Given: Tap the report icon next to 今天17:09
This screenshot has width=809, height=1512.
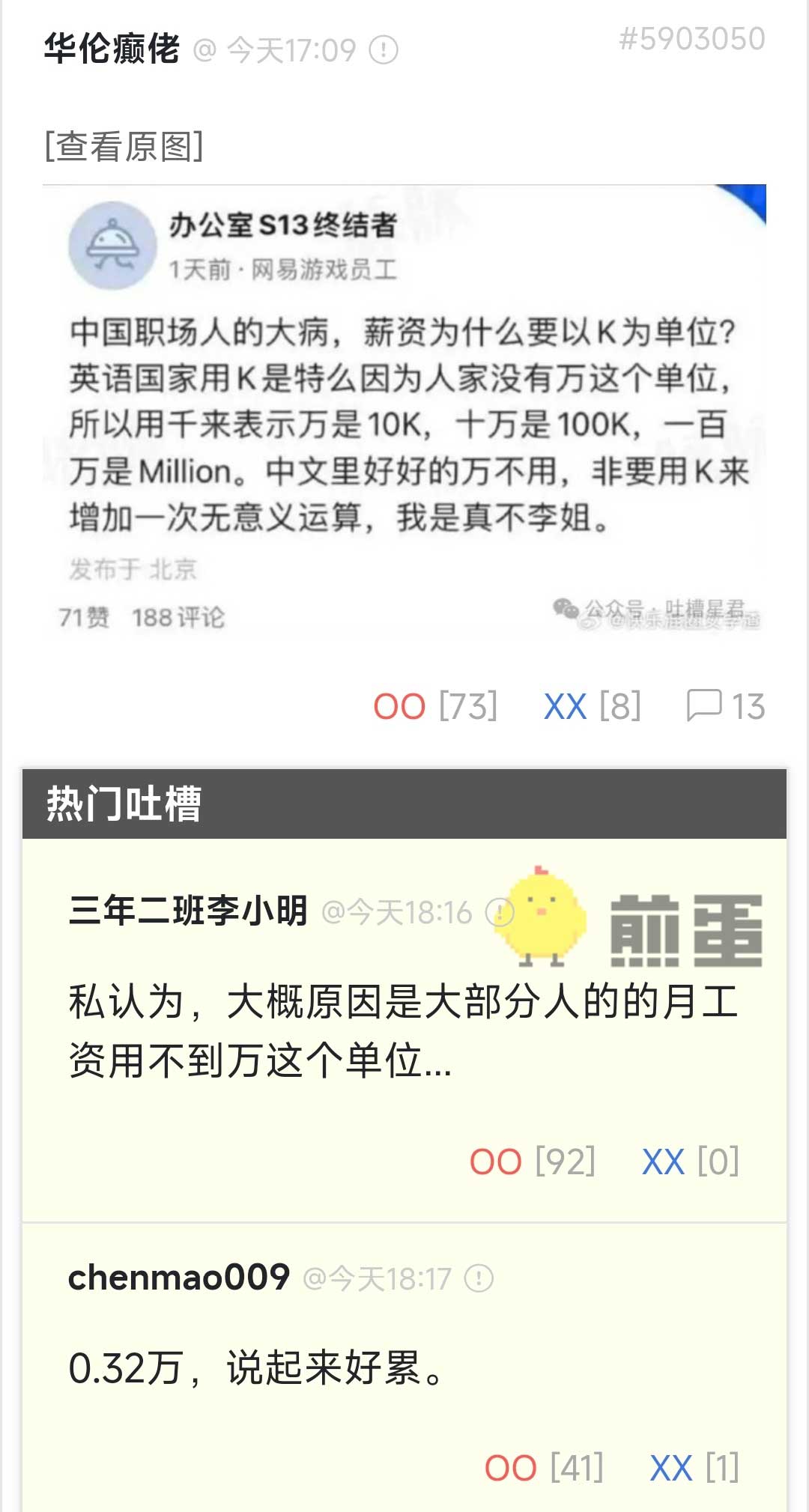Looking at the screenshot, I should point(384,51).
